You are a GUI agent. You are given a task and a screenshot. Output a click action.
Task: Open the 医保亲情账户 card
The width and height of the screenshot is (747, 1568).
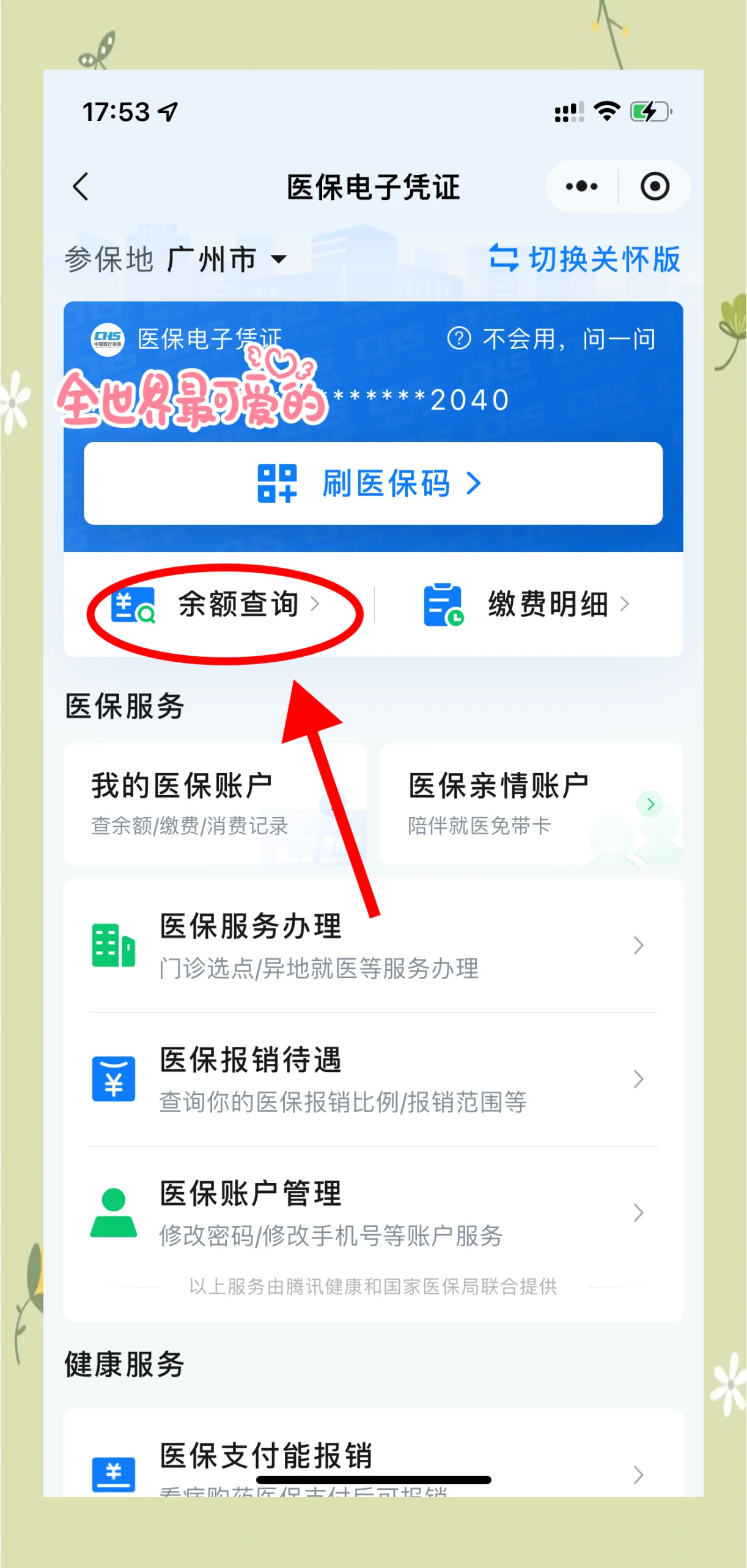click(531, 804)
